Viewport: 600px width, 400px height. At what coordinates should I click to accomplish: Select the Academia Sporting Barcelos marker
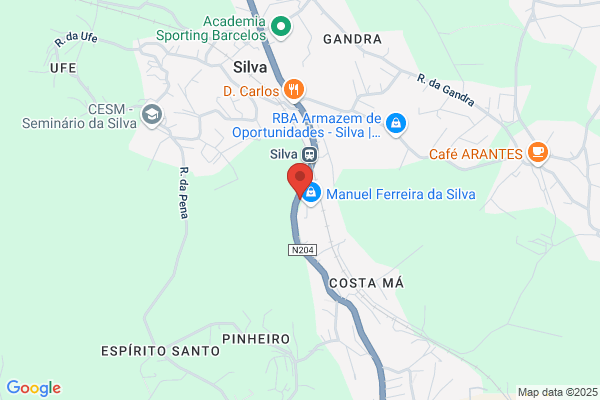point(281,27)
